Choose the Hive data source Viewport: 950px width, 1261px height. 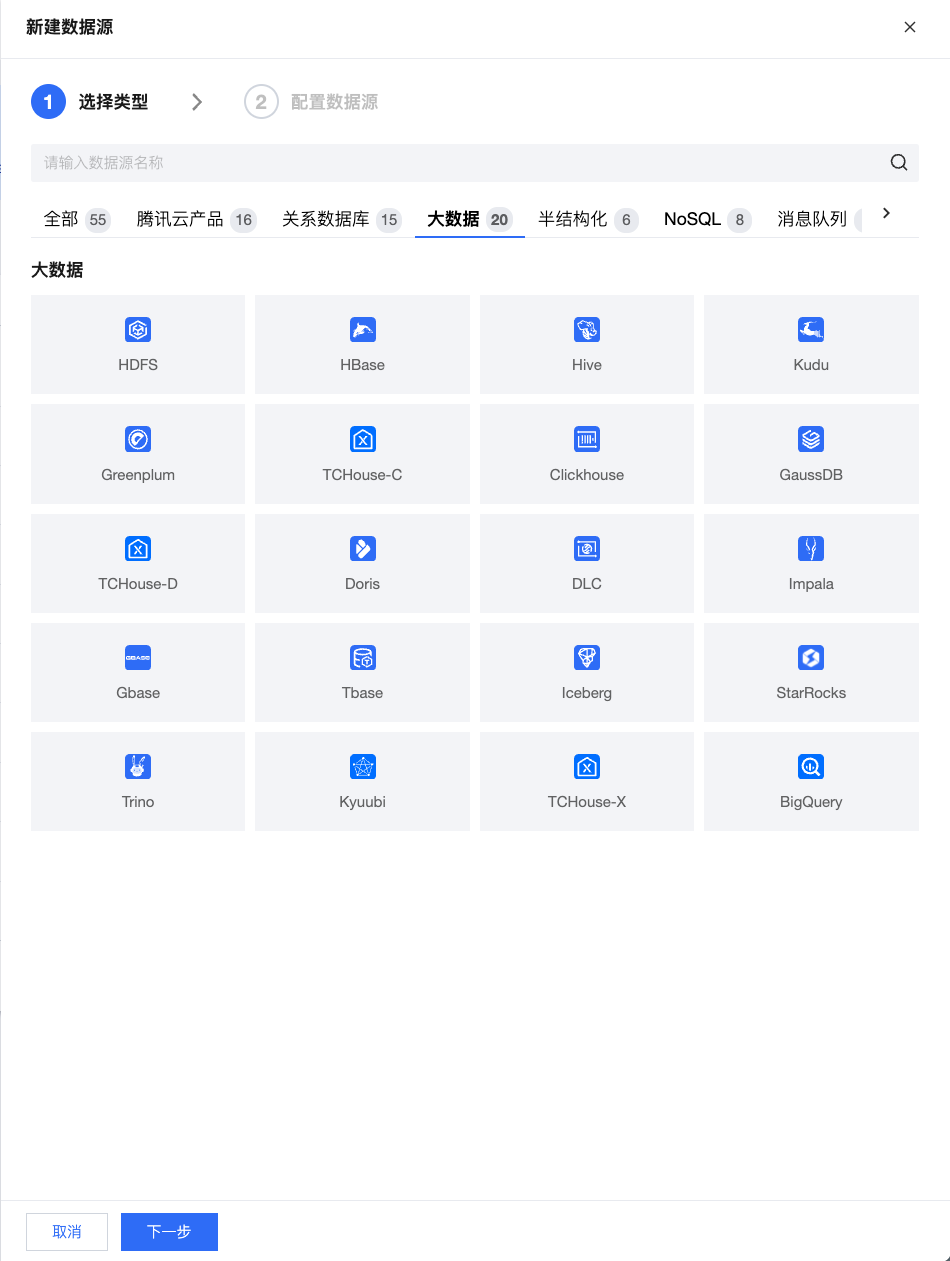587,344
